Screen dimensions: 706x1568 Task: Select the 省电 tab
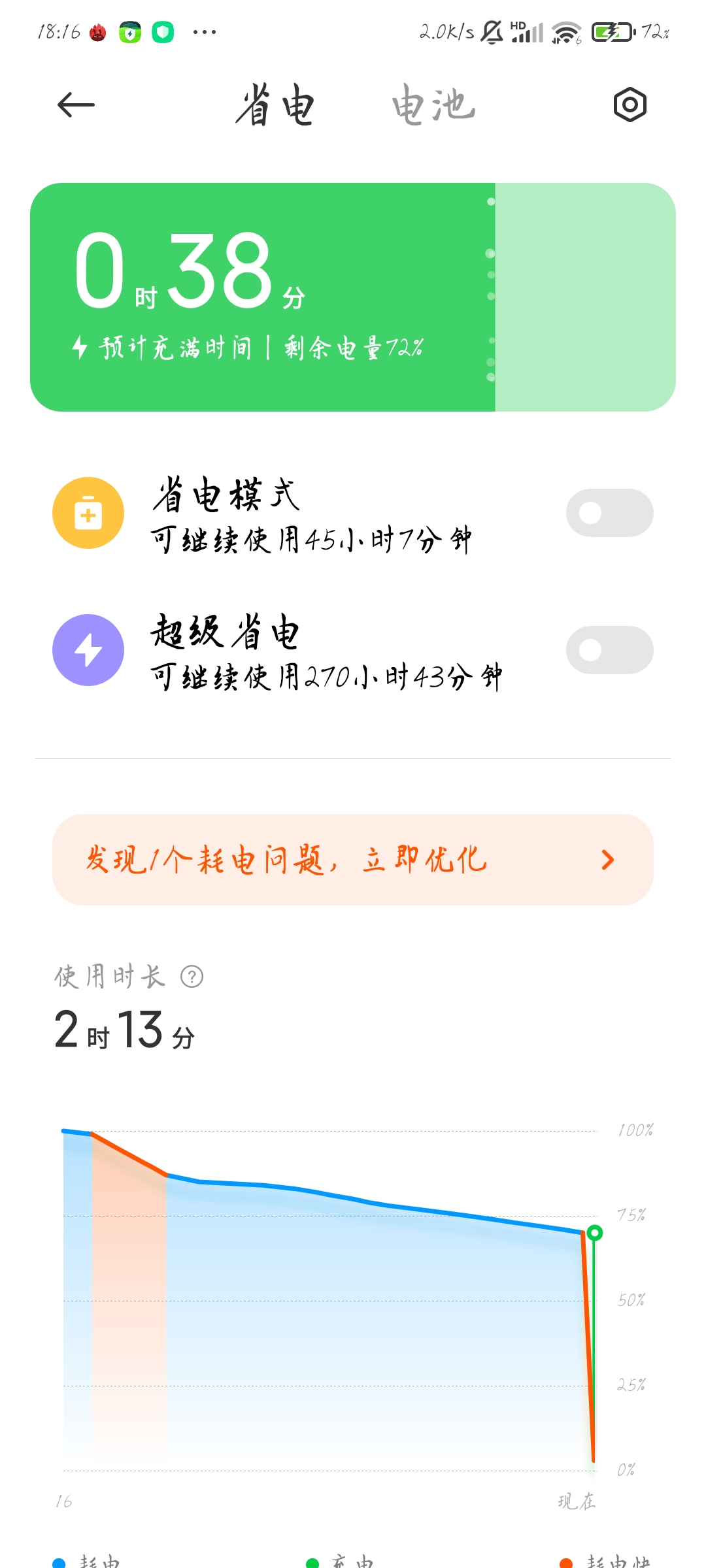(x=275, y=105)
